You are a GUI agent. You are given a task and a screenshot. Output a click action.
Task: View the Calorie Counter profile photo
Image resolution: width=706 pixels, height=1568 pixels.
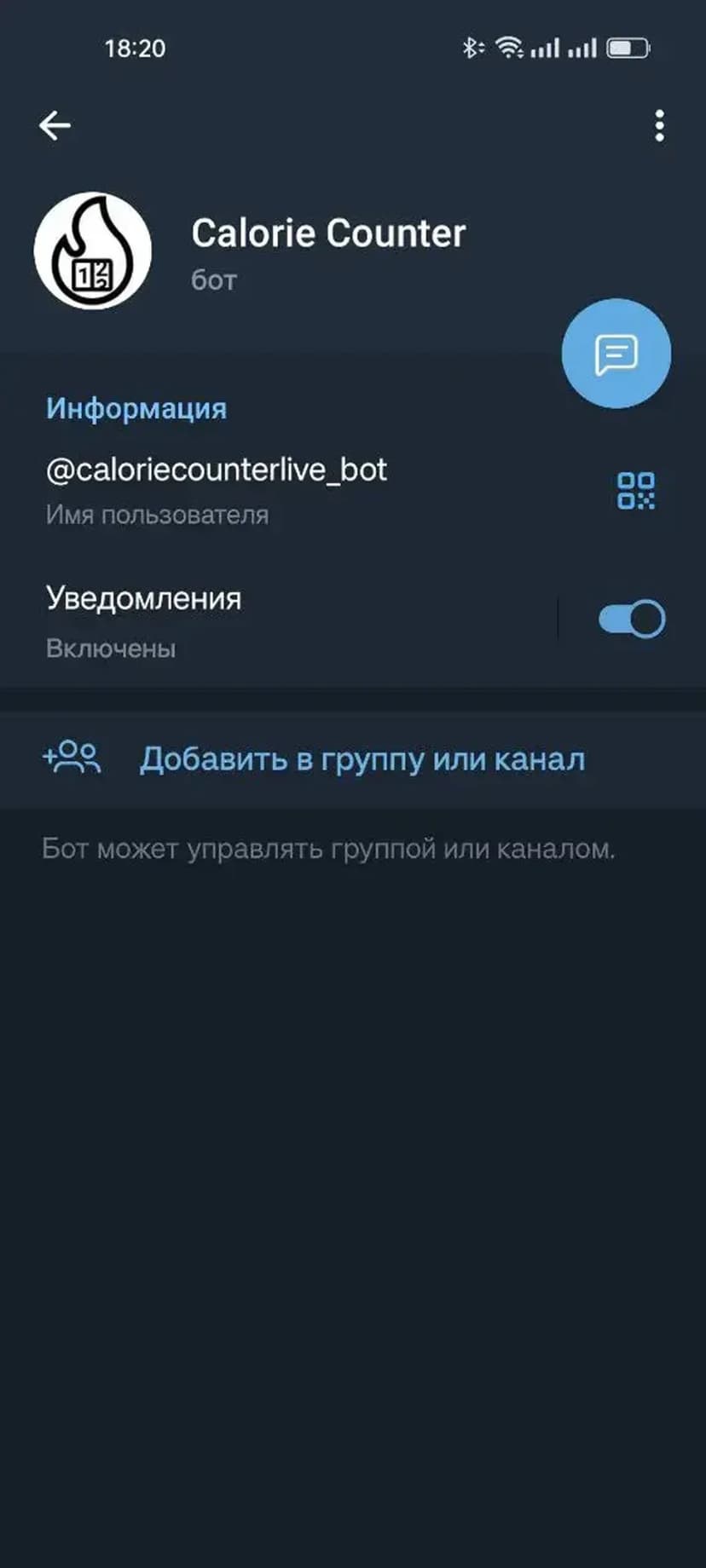click(93, 251)
